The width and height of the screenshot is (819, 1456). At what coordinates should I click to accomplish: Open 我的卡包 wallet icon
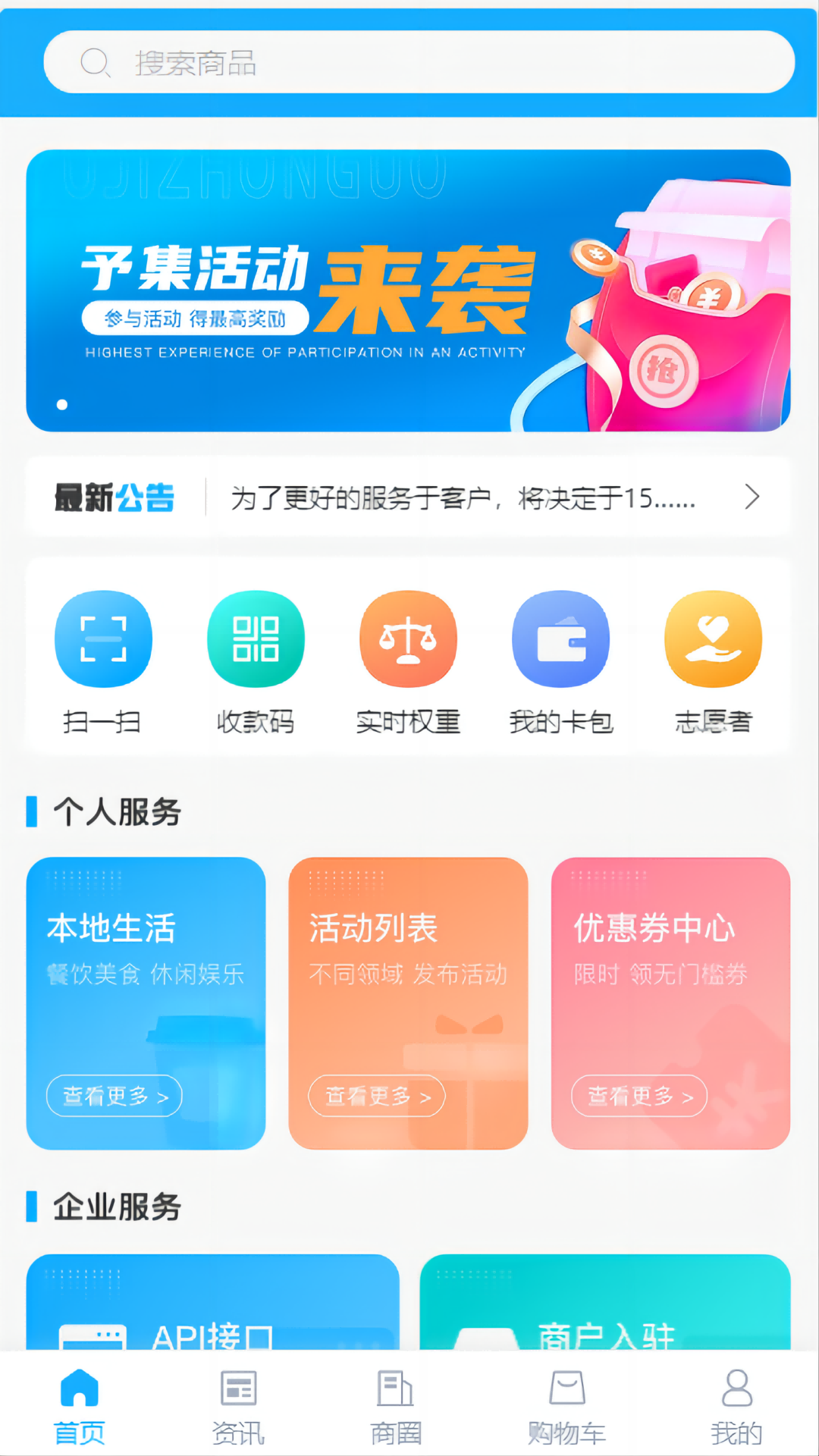click(561, 639)
